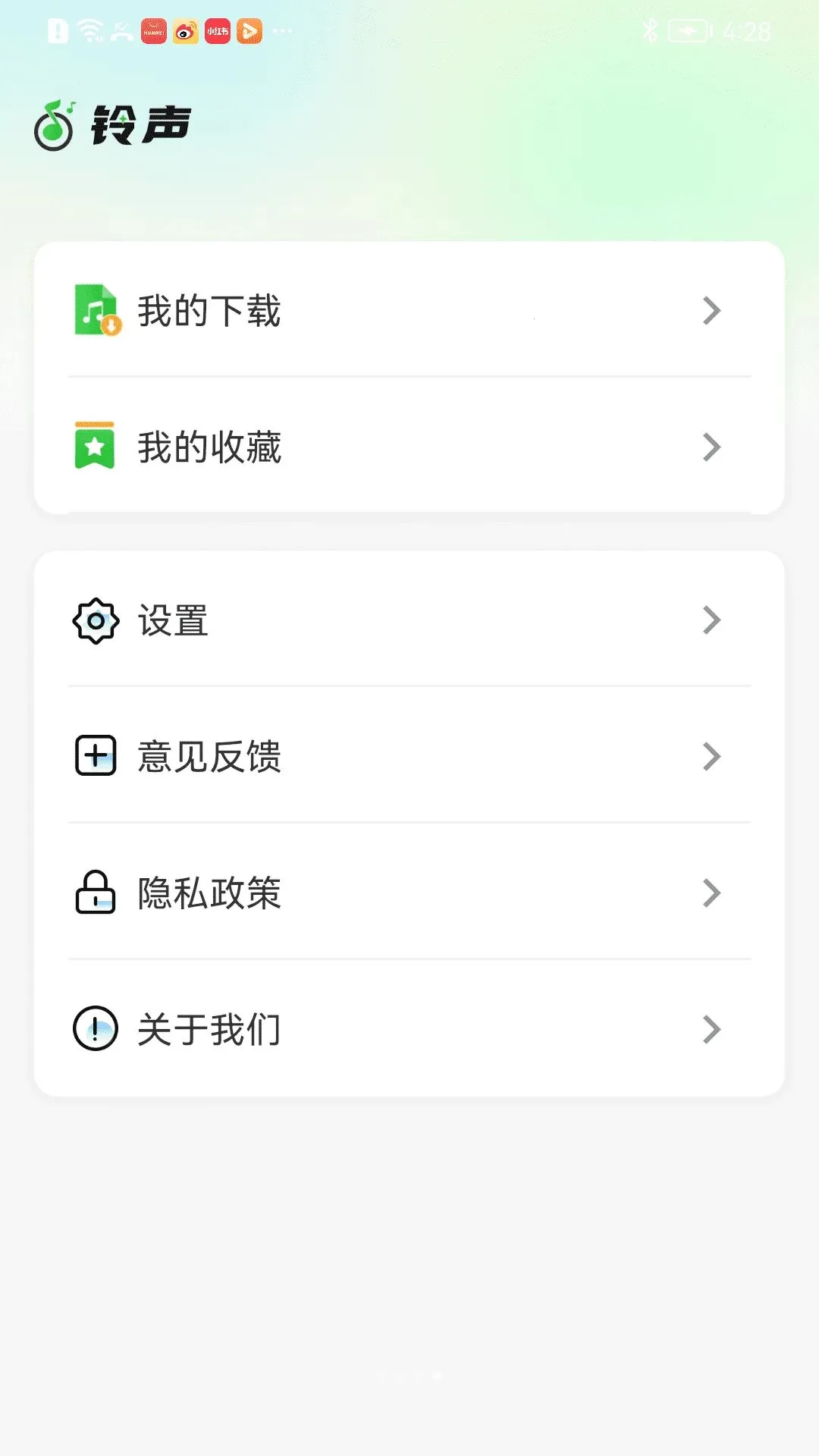The image size is (819, 1456).
Task: Open 我的收藏 (My Favorites)
Action: pyautogui.click(x=409, y=447)
